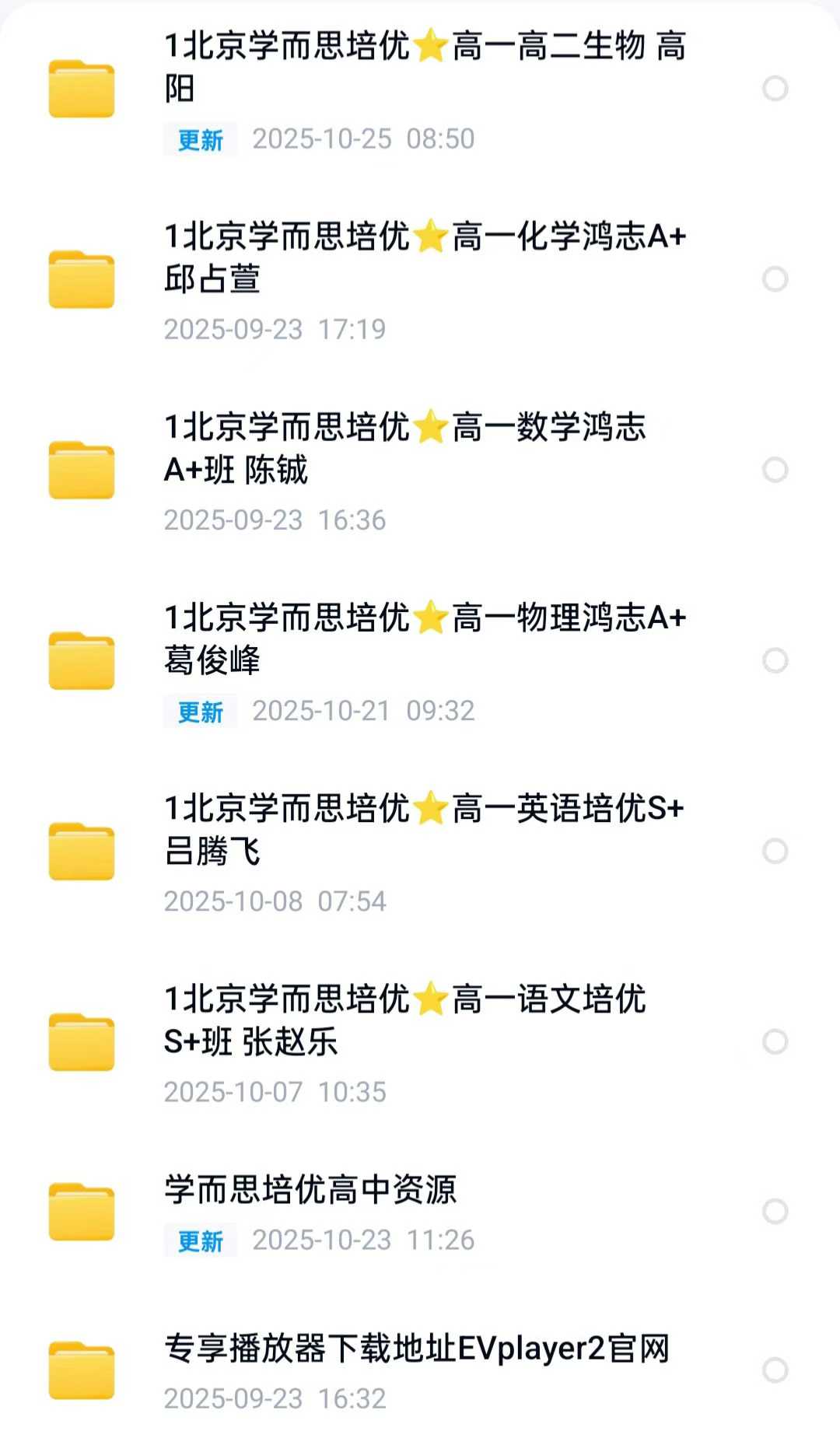840x1445 pixels.
Task: Select the 高一高二生物 高阳 folder circle
Action: [775, 89]
